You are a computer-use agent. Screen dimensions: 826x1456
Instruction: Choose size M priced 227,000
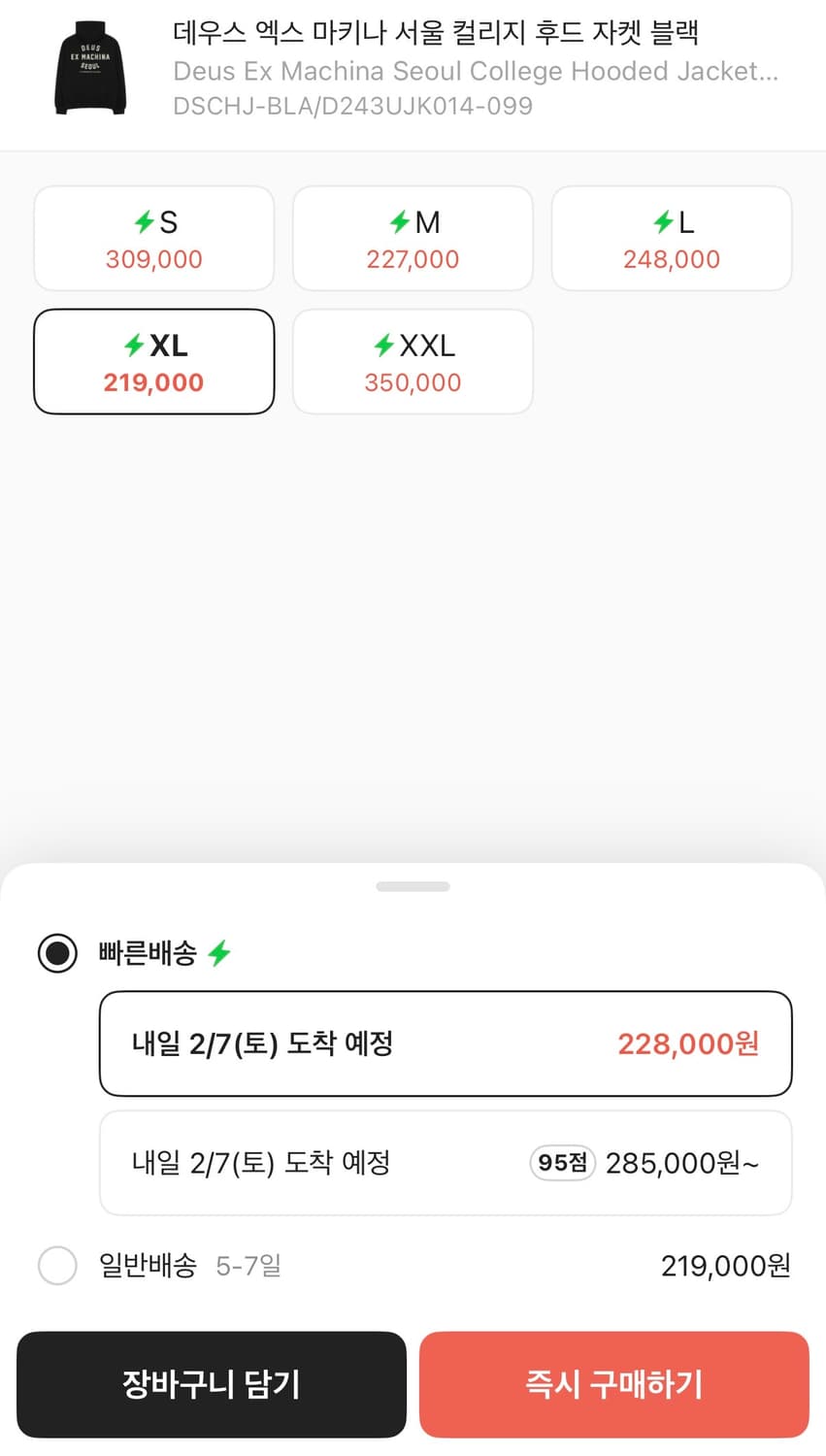point(413,239)
